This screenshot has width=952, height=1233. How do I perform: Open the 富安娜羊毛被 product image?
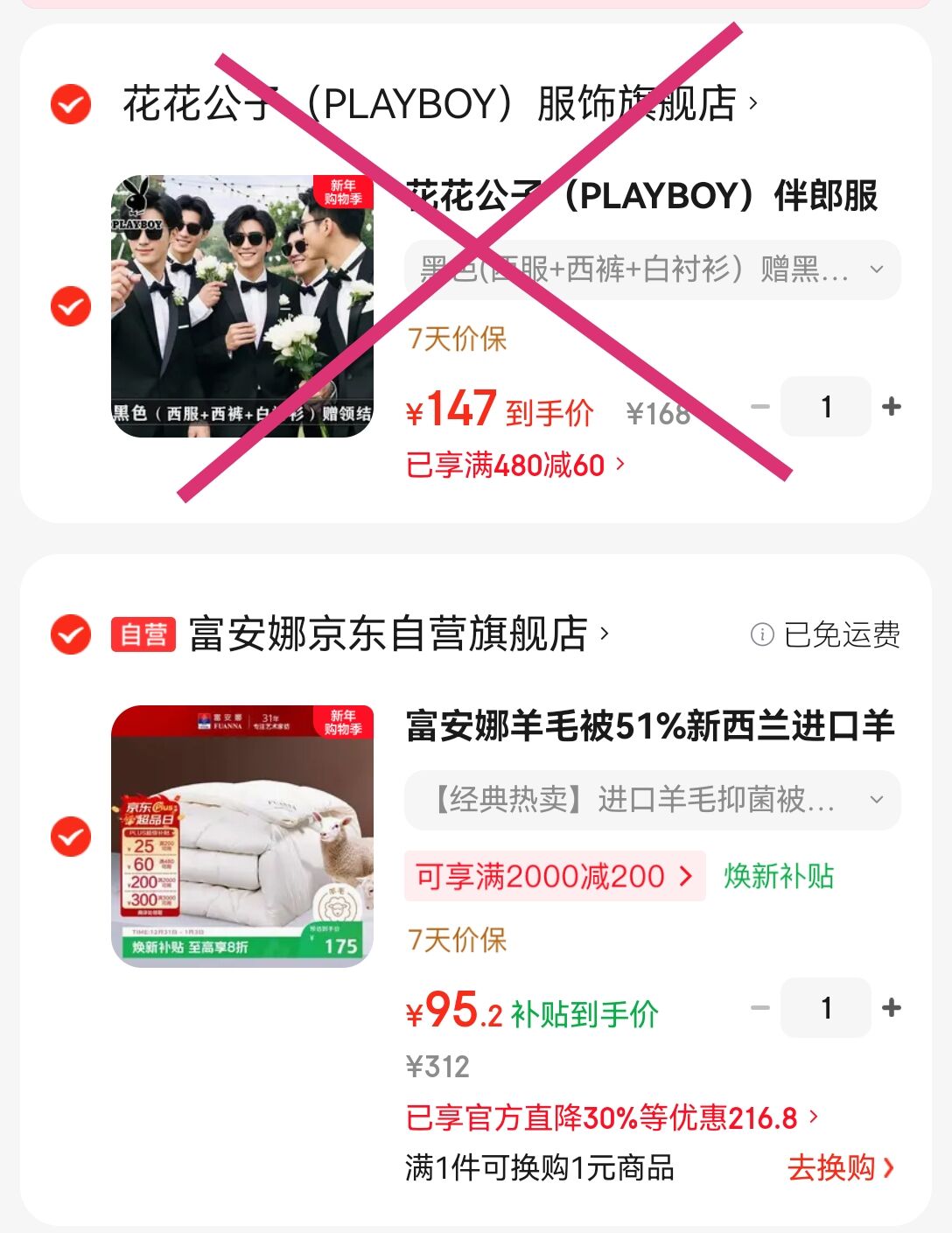click(x=242, y=837)
